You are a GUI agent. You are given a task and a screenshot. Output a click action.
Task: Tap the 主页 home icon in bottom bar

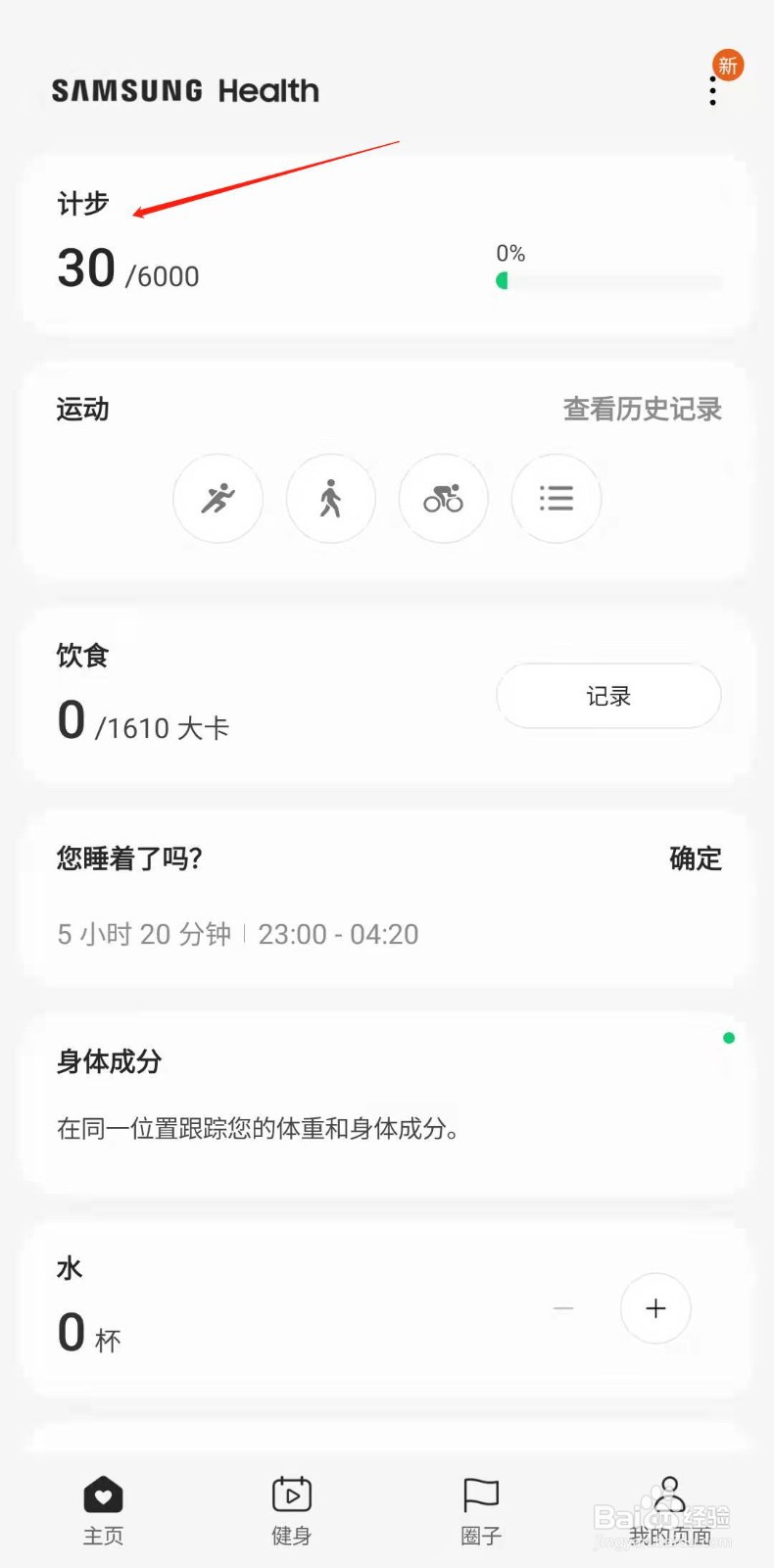[x=103, y=1496]
